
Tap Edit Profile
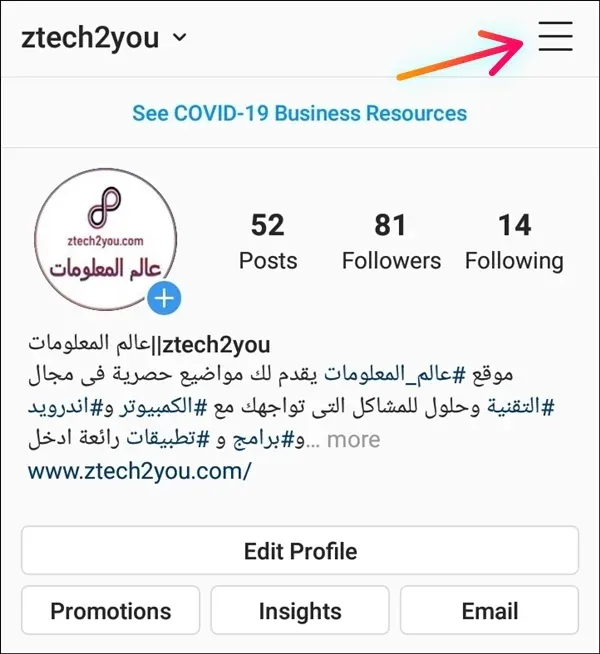300,550
